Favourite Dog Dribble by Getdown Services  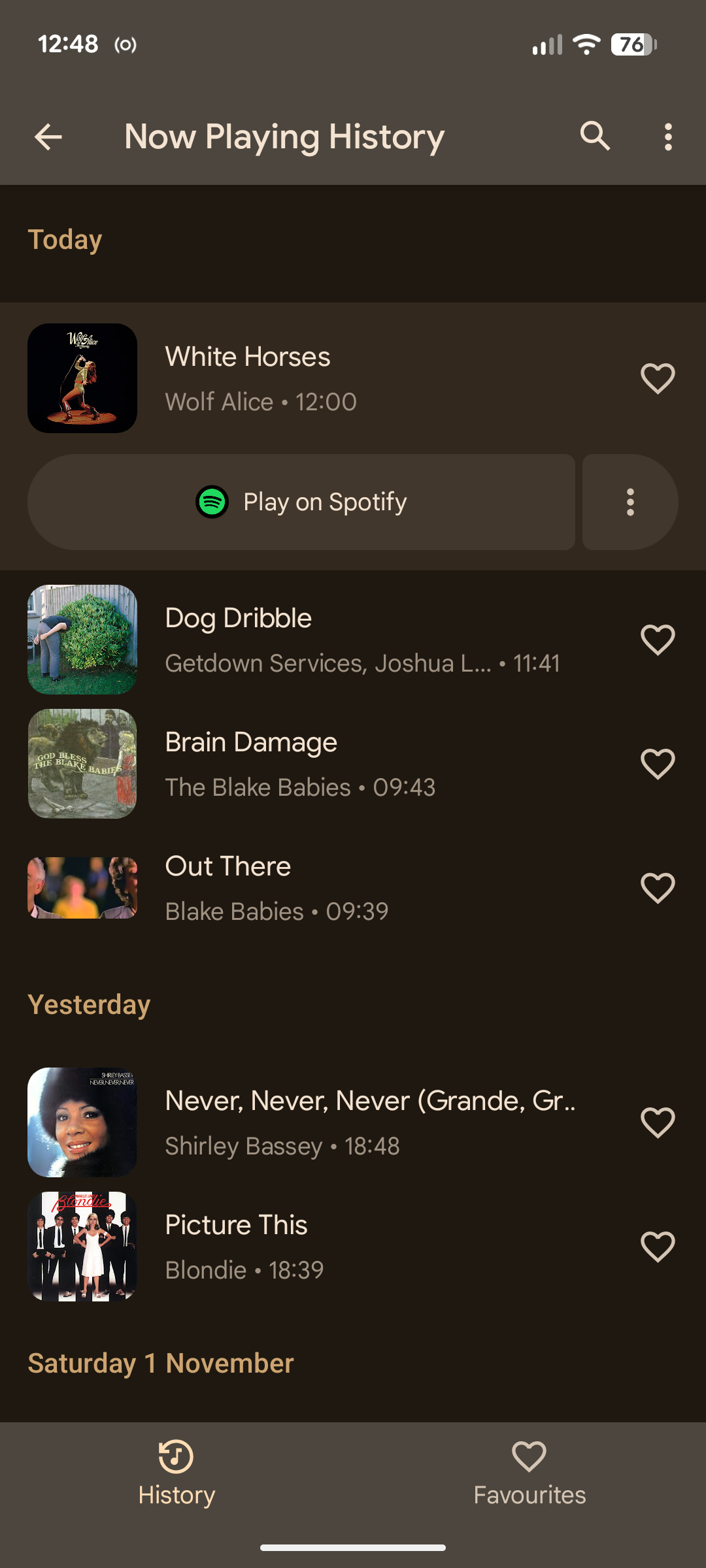(658, 639)
